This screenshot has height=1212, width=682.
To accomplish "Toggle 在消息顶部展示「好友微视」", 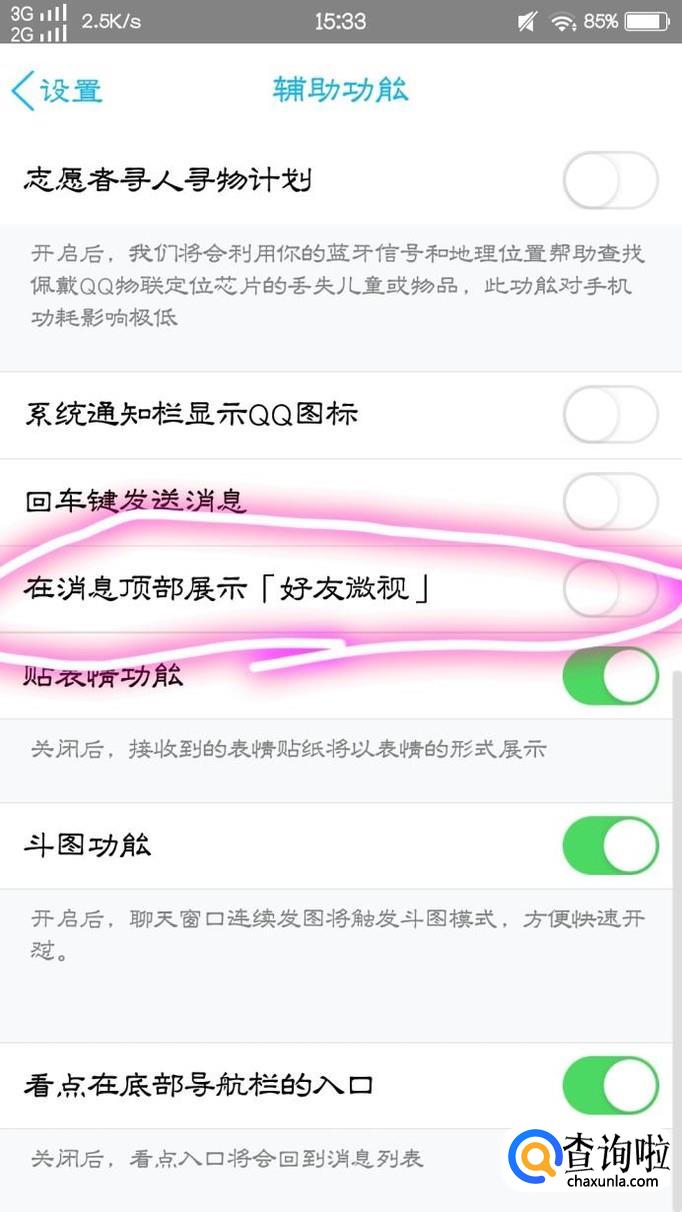I will (611, 589).
